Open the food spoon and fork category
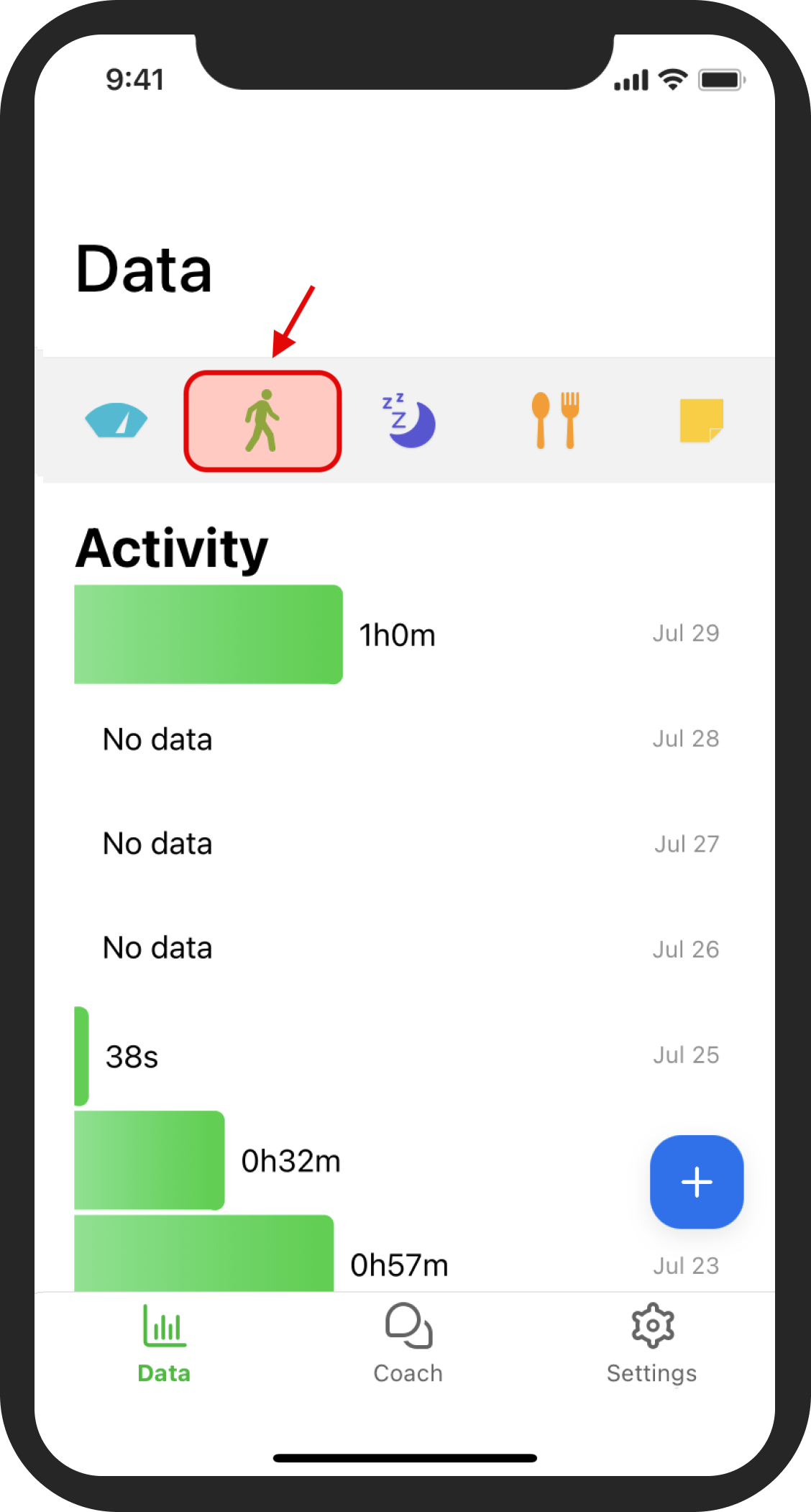 tap(555, 421)
